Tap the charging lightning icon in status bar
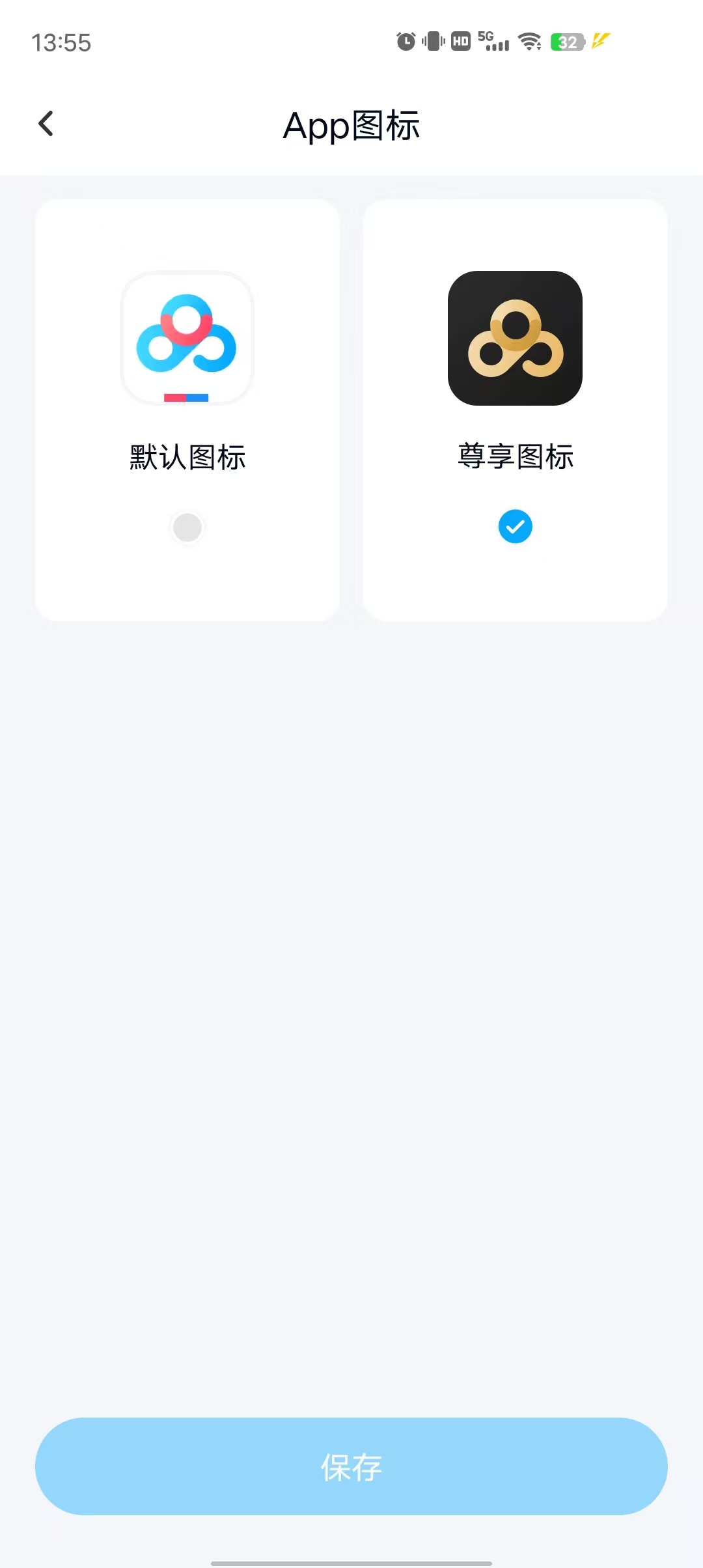703x1568 pixels. [x=600, y=40]
